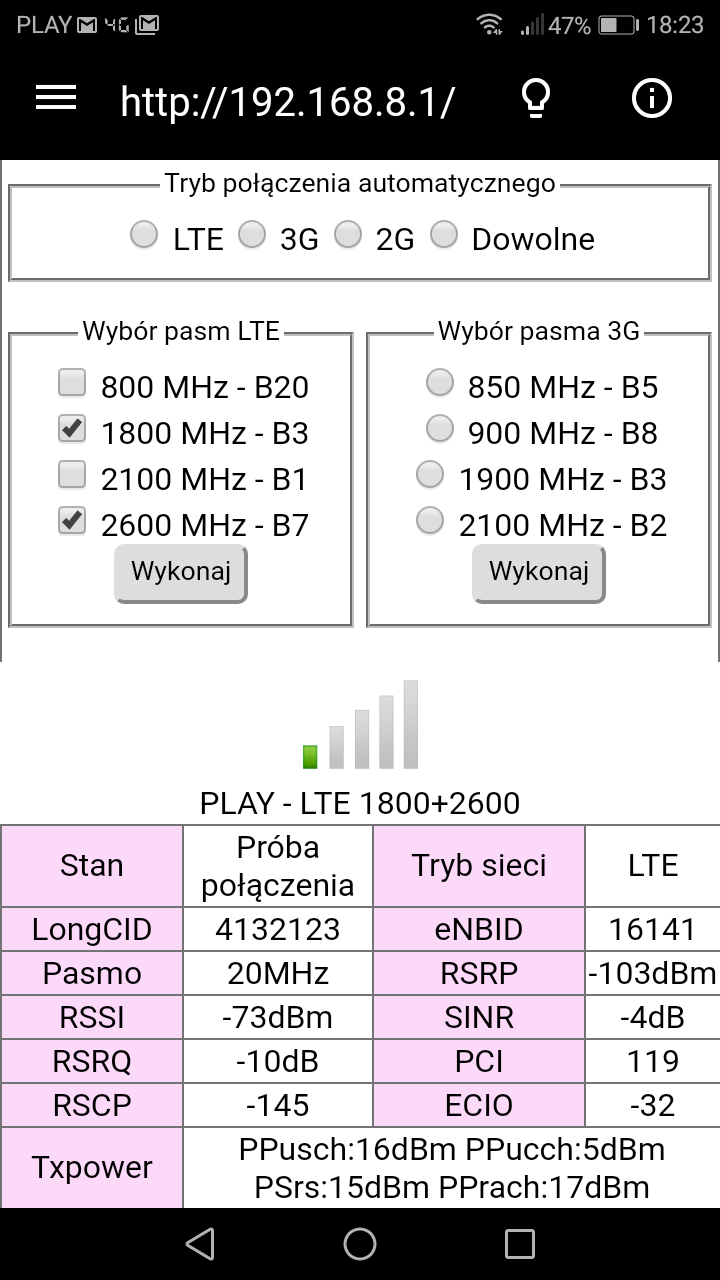This screenshot has height=1280, width=720.
Task: Open the info icon
Action: 652,98
